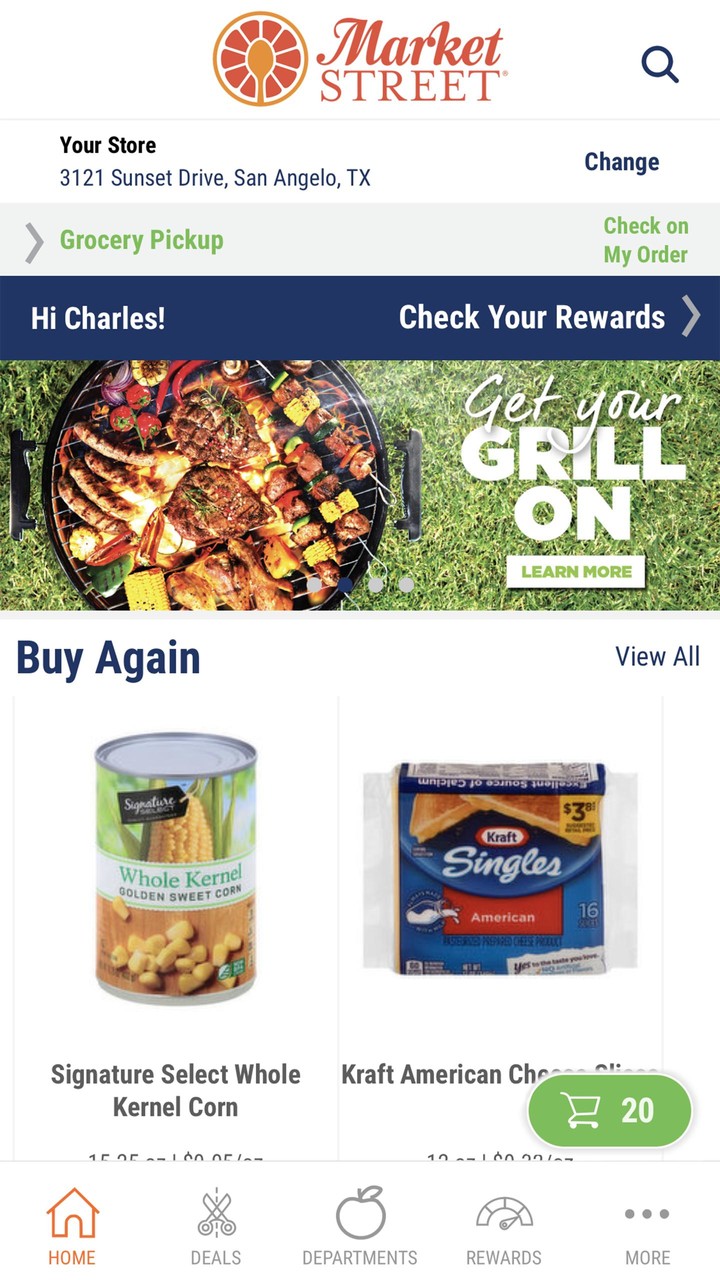Switch to the Deals tab
The height and width of the screenshot is (1280, 720).
[x=216, y=1226]
